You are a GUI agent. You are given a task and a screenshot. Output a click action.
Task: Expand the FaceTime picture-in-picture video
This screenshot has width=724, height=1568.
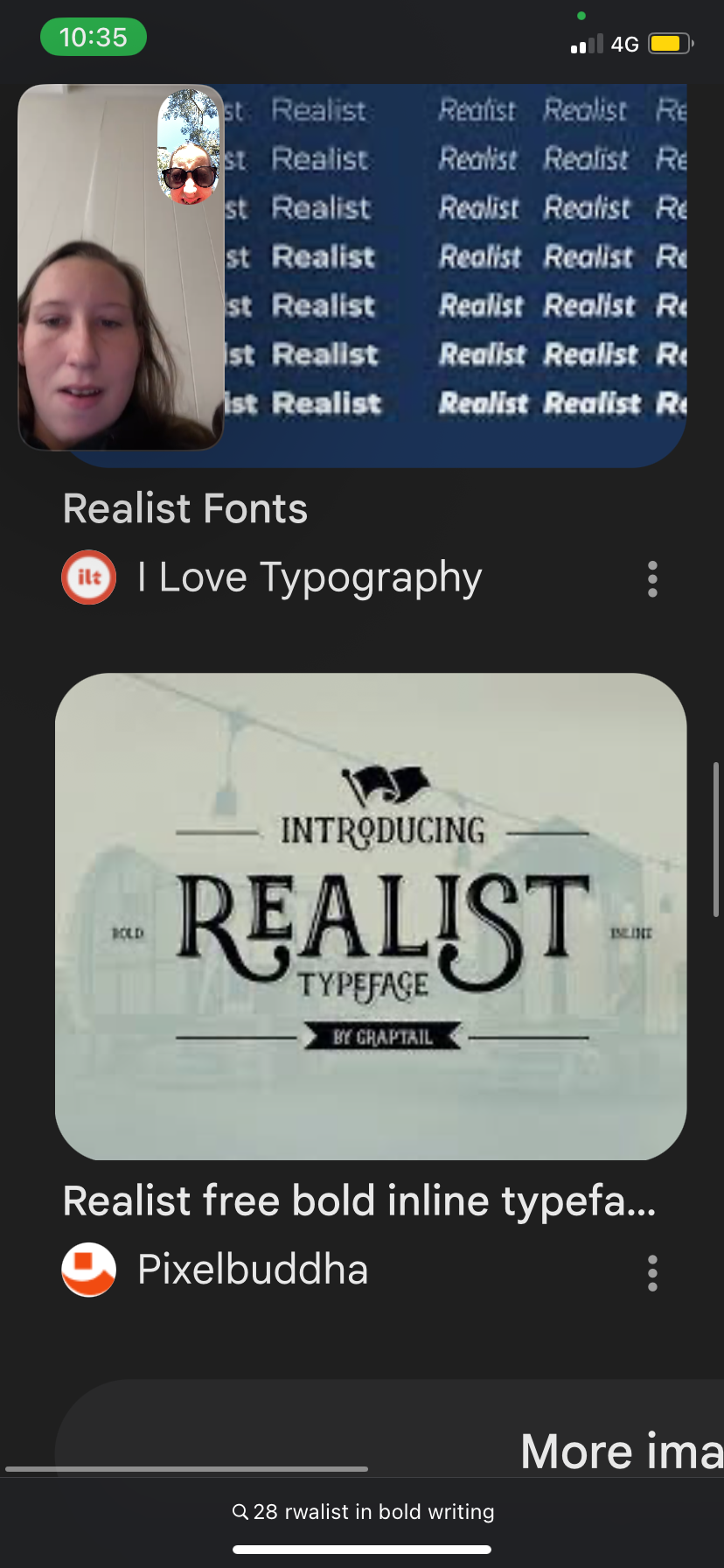click(x=121, y=267)
